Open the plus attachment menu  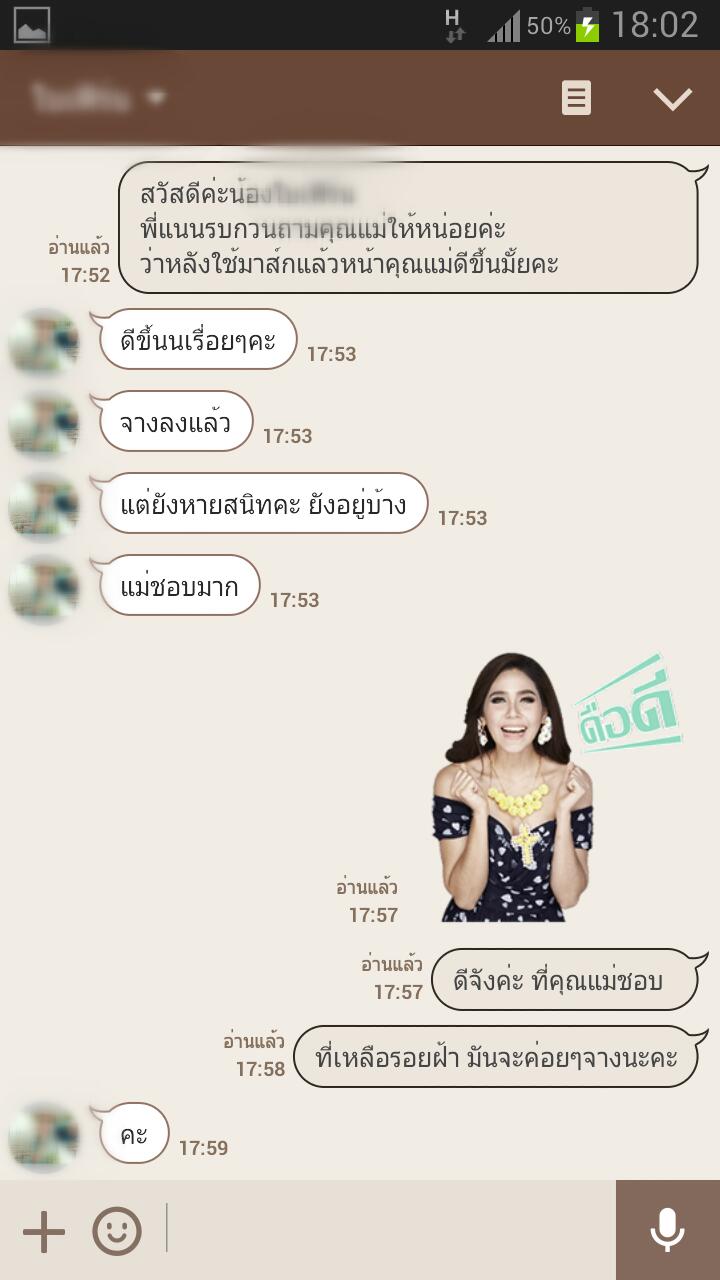[x=44, y=1231]
